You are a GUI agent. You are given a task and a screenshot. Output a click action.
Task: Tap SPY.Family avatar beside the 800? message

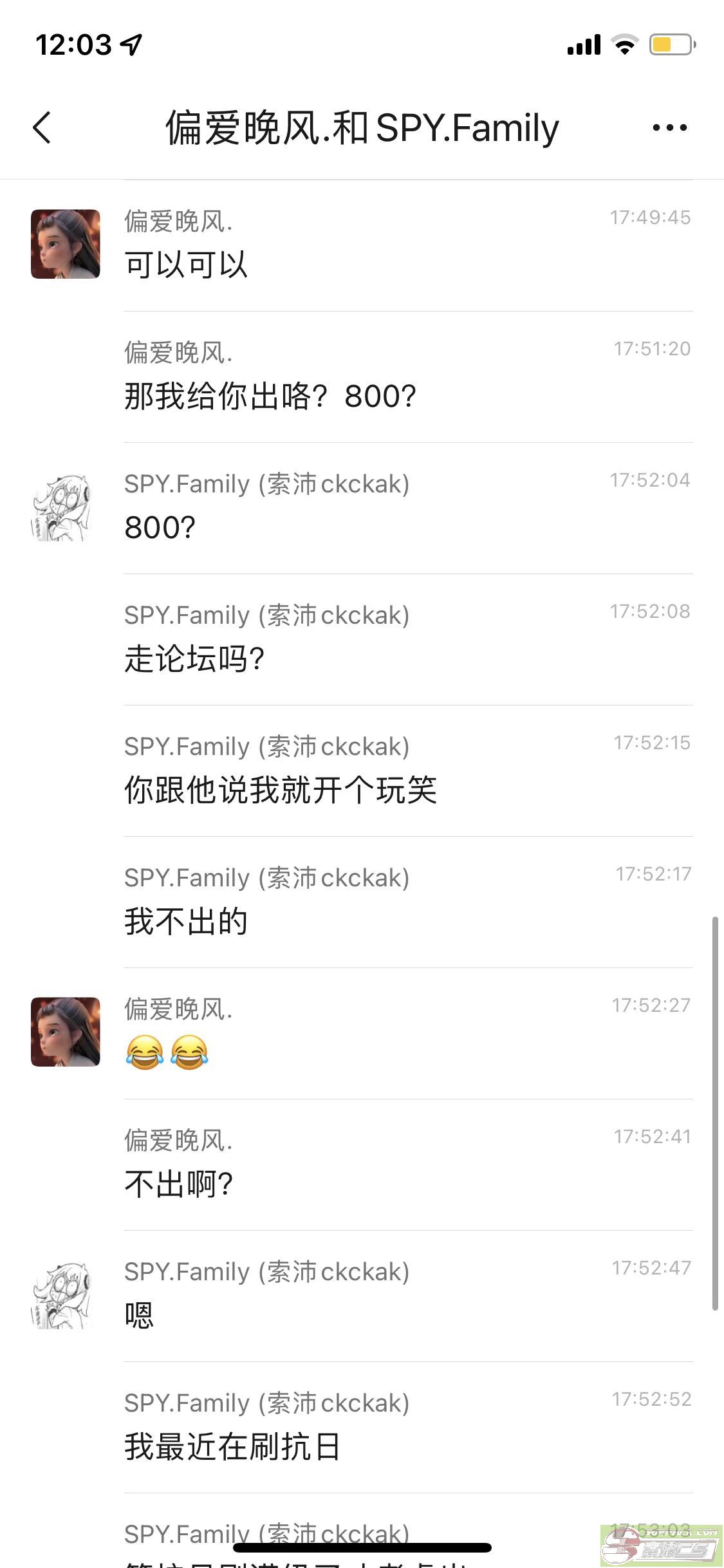coord(64,508)
